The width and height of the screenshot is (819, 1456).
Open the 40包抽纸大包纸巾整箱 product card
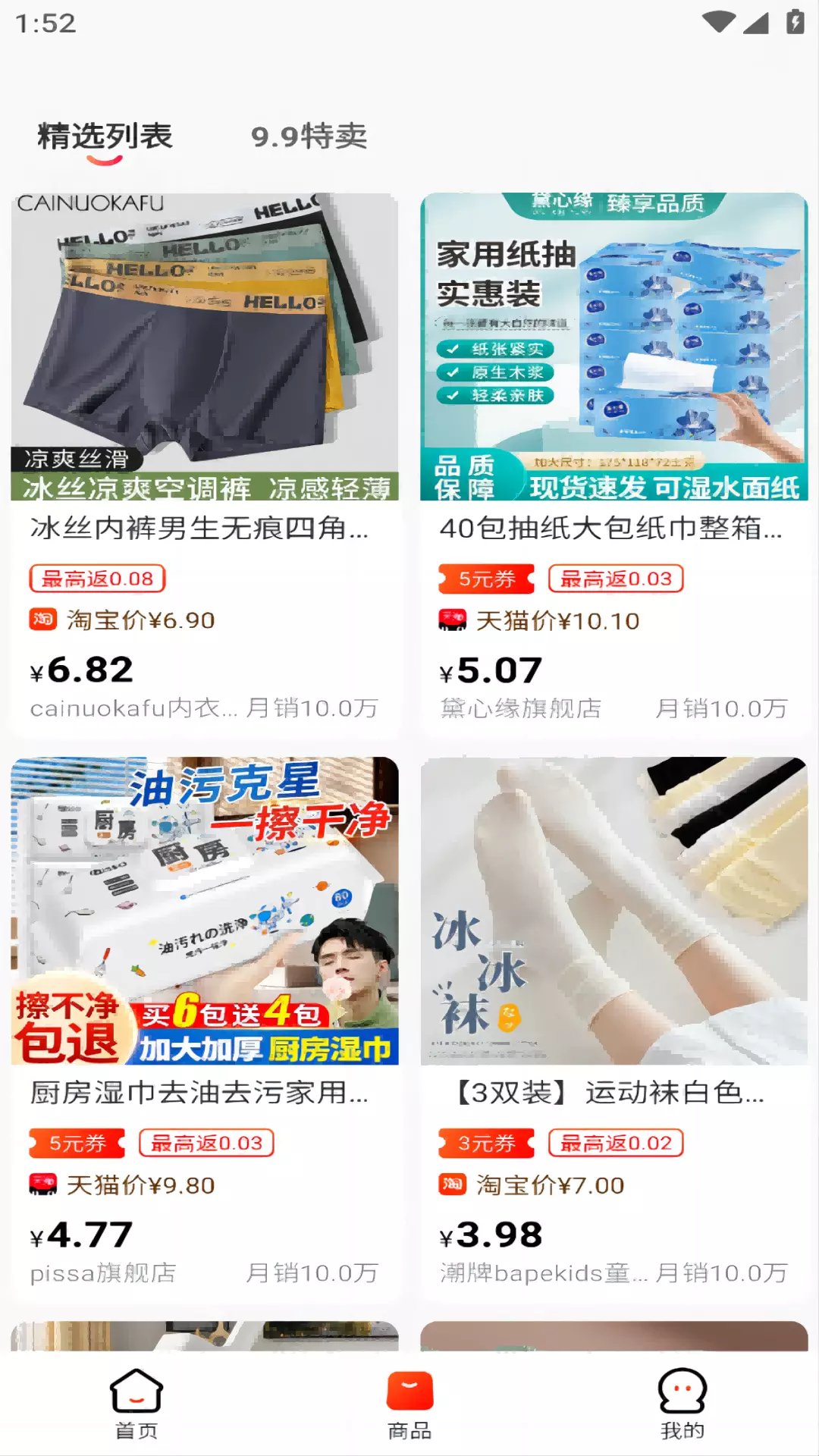pyautogui.click(x=614, y=464)
